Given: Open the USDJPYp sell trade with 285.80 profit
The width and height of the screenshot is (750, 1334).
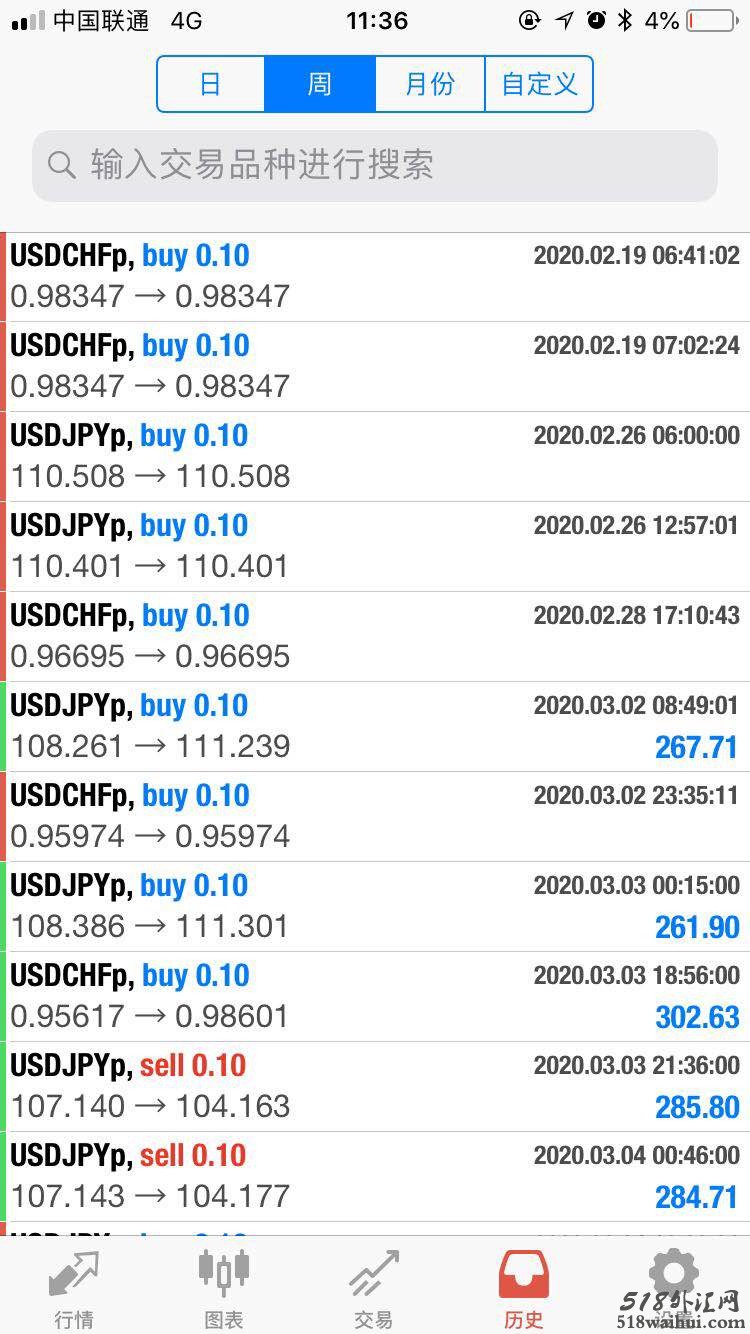Looking at the screenshot, I should [375, 1087].
